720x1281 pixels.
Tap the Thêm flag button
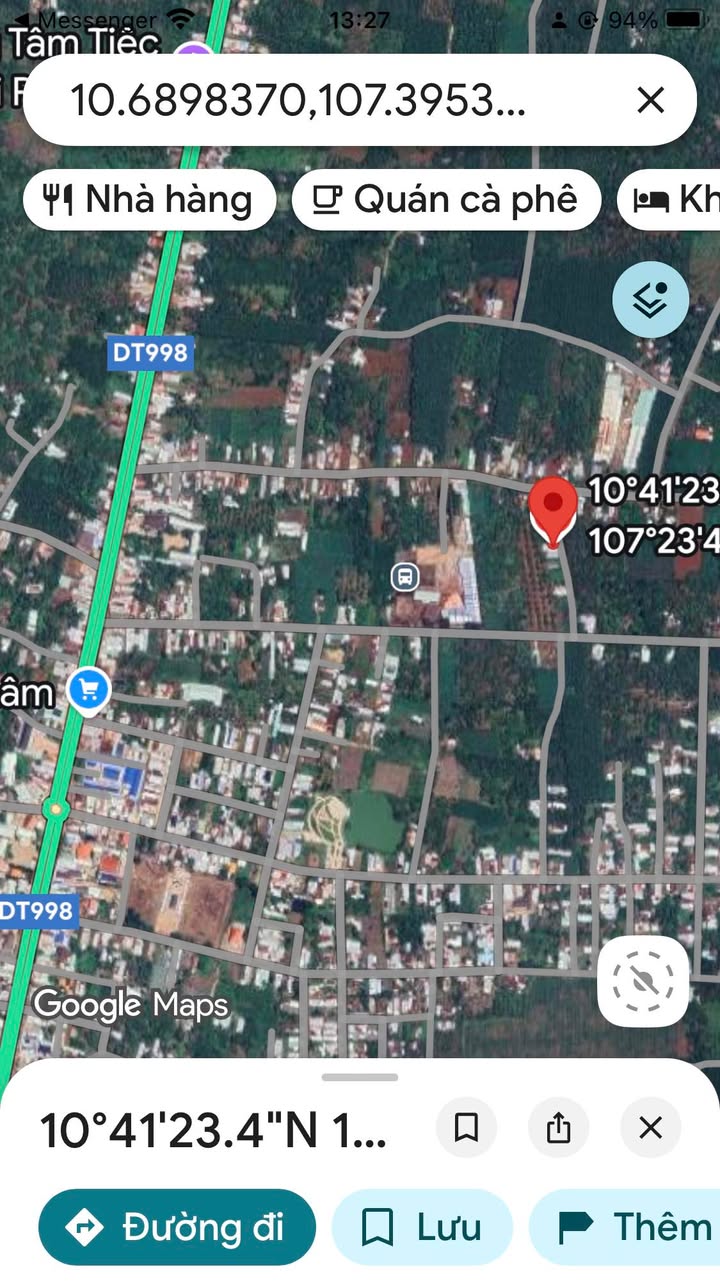(630, 1227)
